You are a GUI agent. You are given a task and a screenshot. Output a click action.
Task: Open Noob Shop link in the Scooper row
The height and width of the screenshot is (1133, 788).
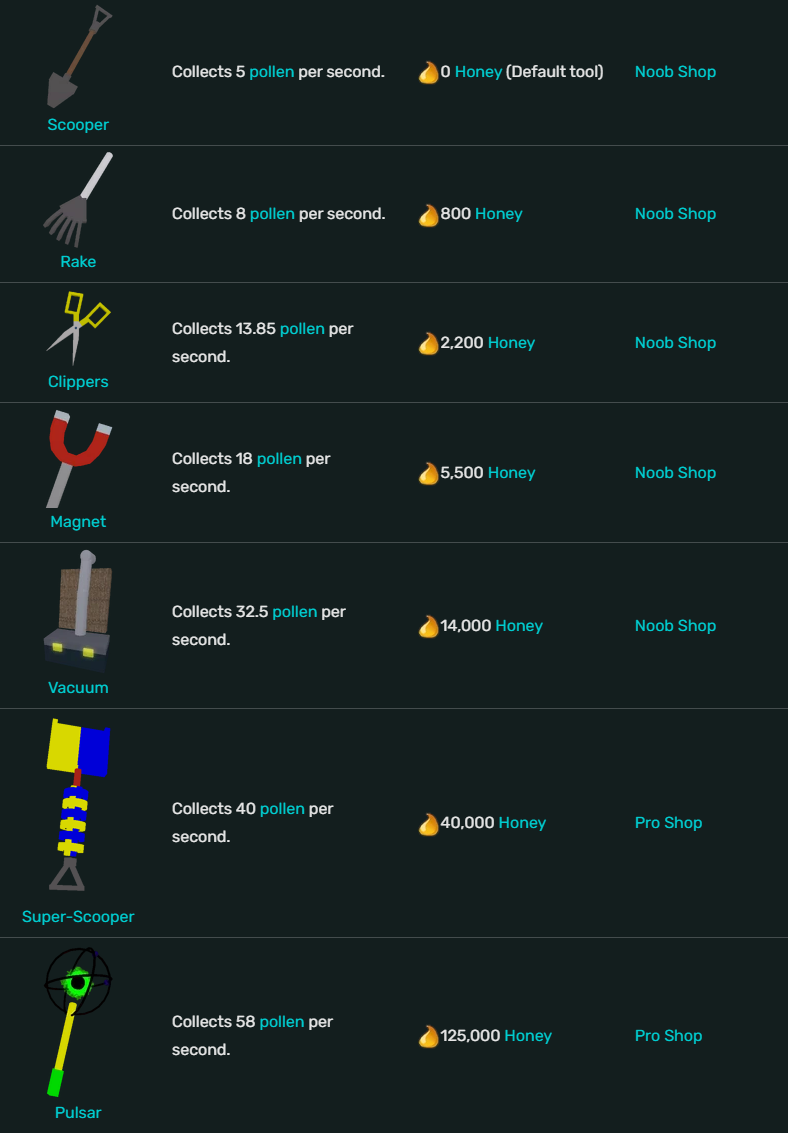pos(675,72)
